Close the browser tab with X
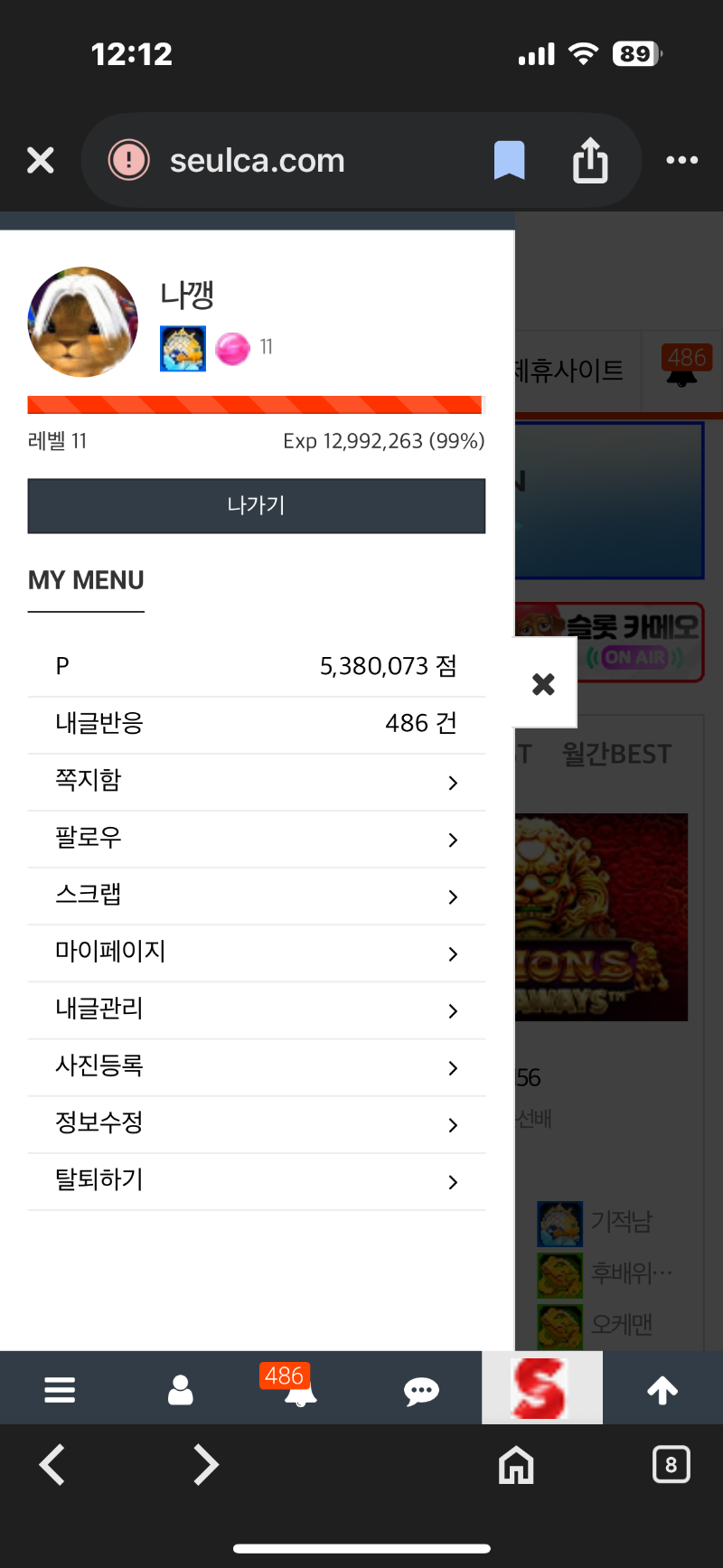This screenshot has height=1568, width=723. [41, 161]
